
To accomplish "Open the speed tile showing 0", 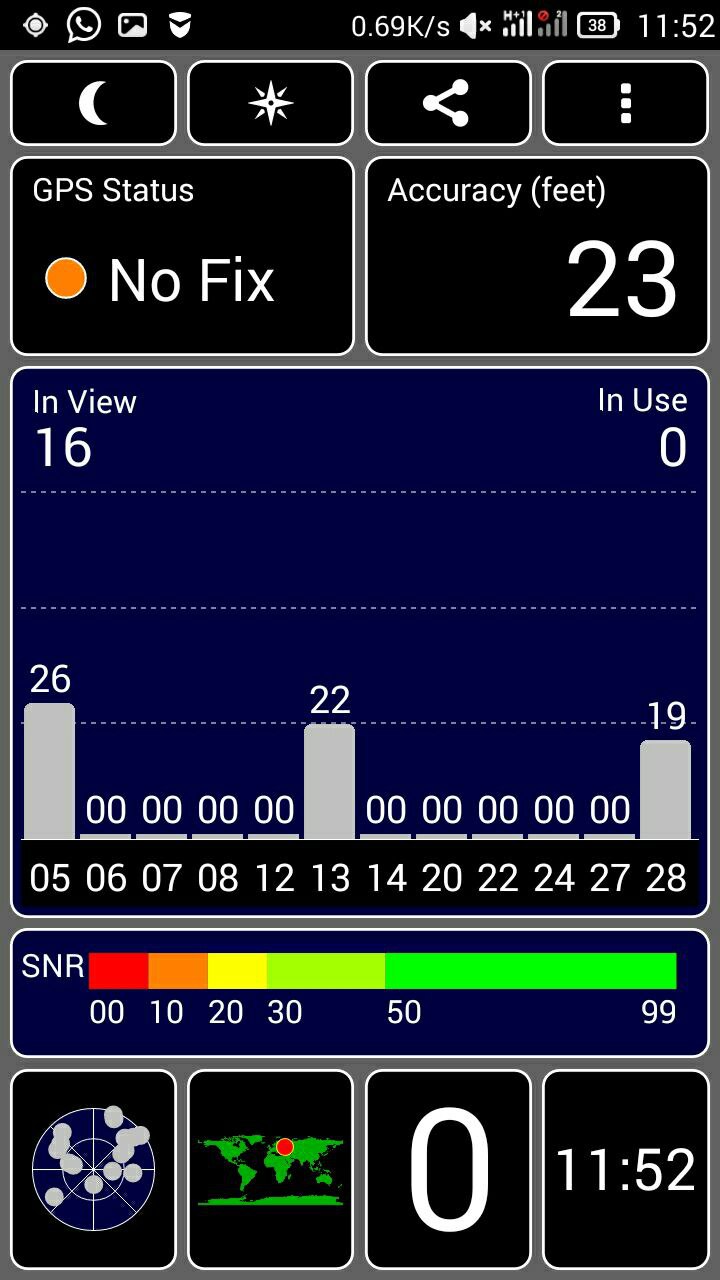I will click(x=448, y=1168).
